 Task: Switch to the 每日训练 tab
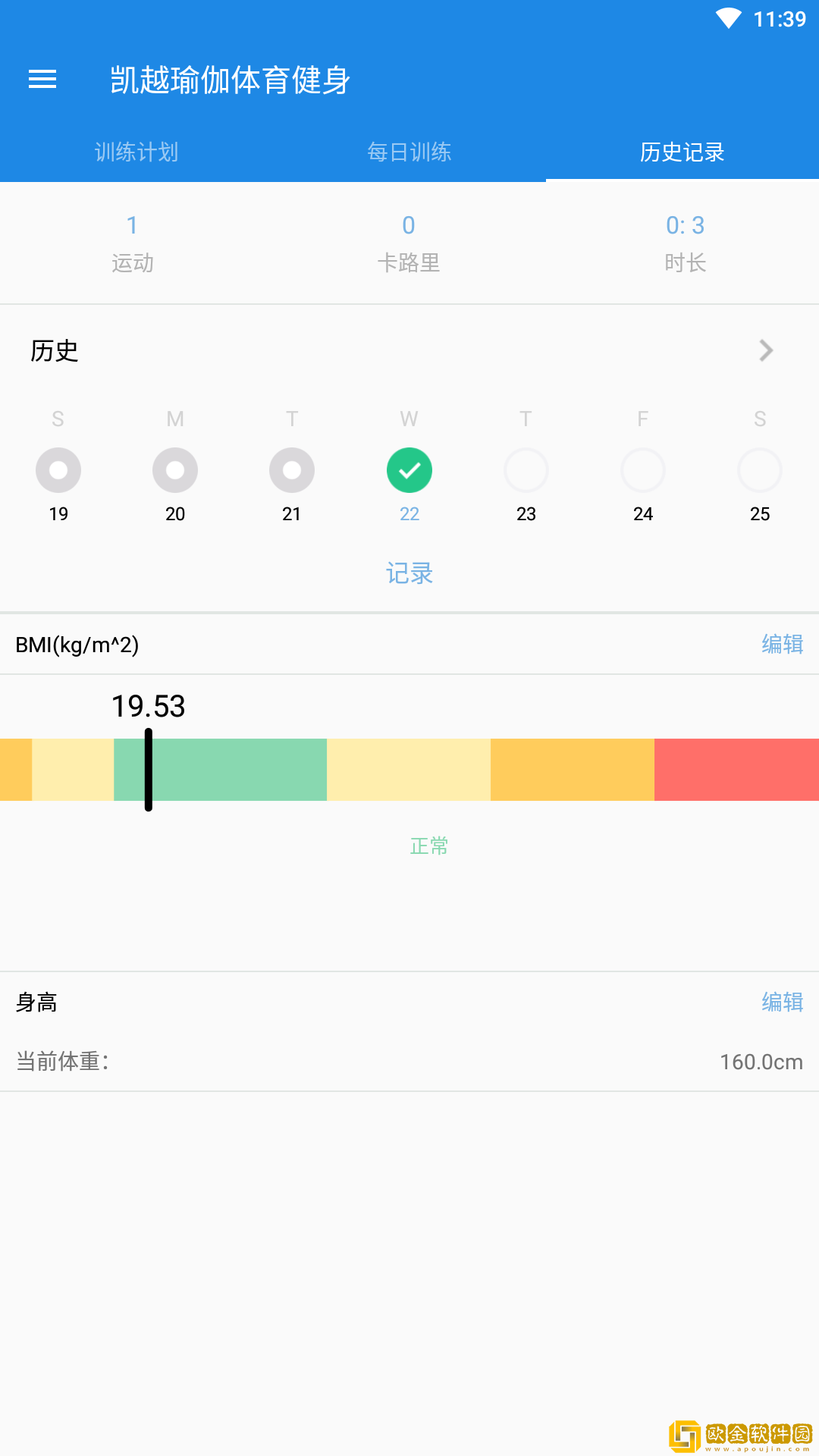pos(409,152)
